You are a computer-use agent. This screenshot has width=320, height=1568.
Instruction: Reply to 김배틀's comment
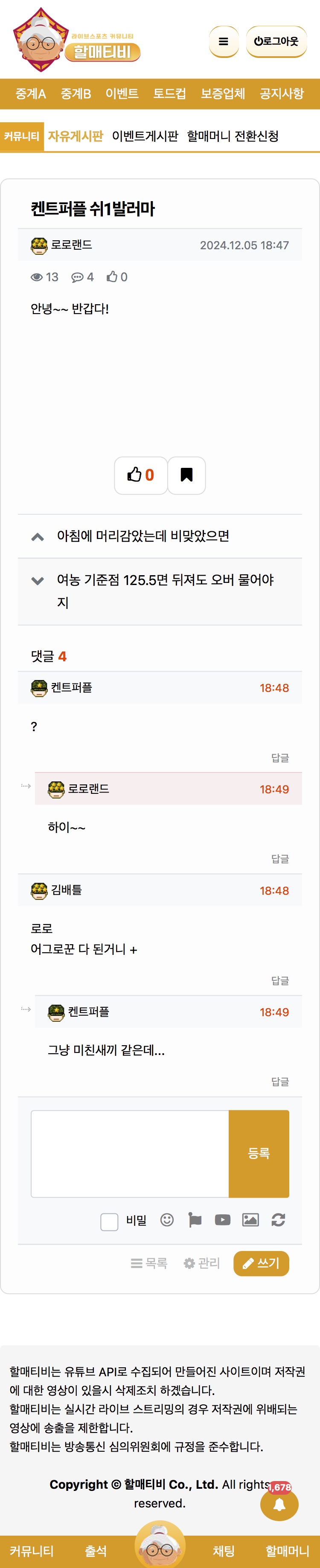(x=280, y=980)
